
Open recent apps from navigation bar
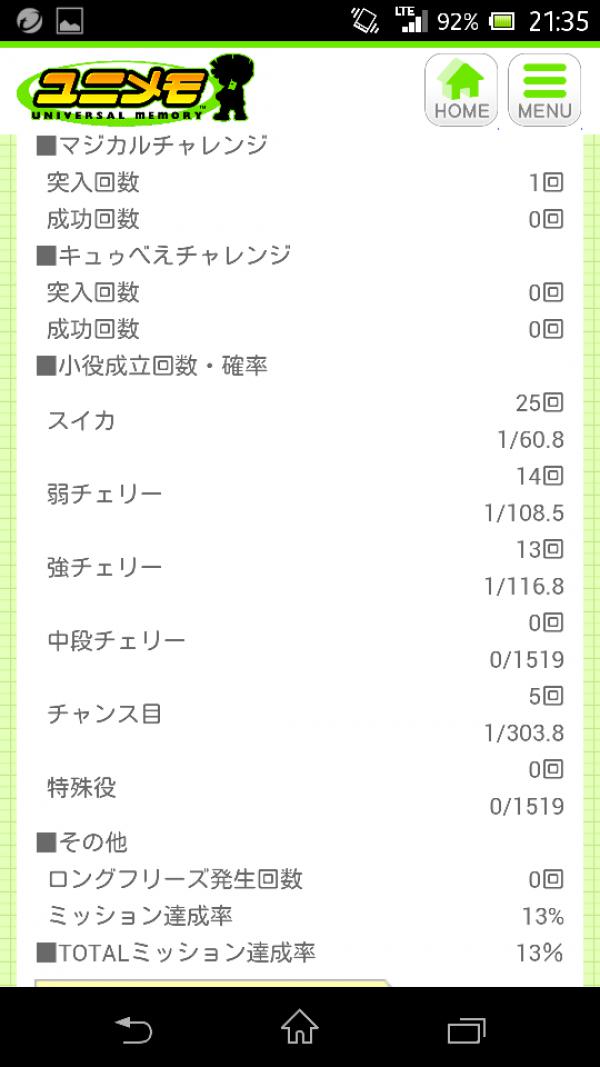(466, 1030)
